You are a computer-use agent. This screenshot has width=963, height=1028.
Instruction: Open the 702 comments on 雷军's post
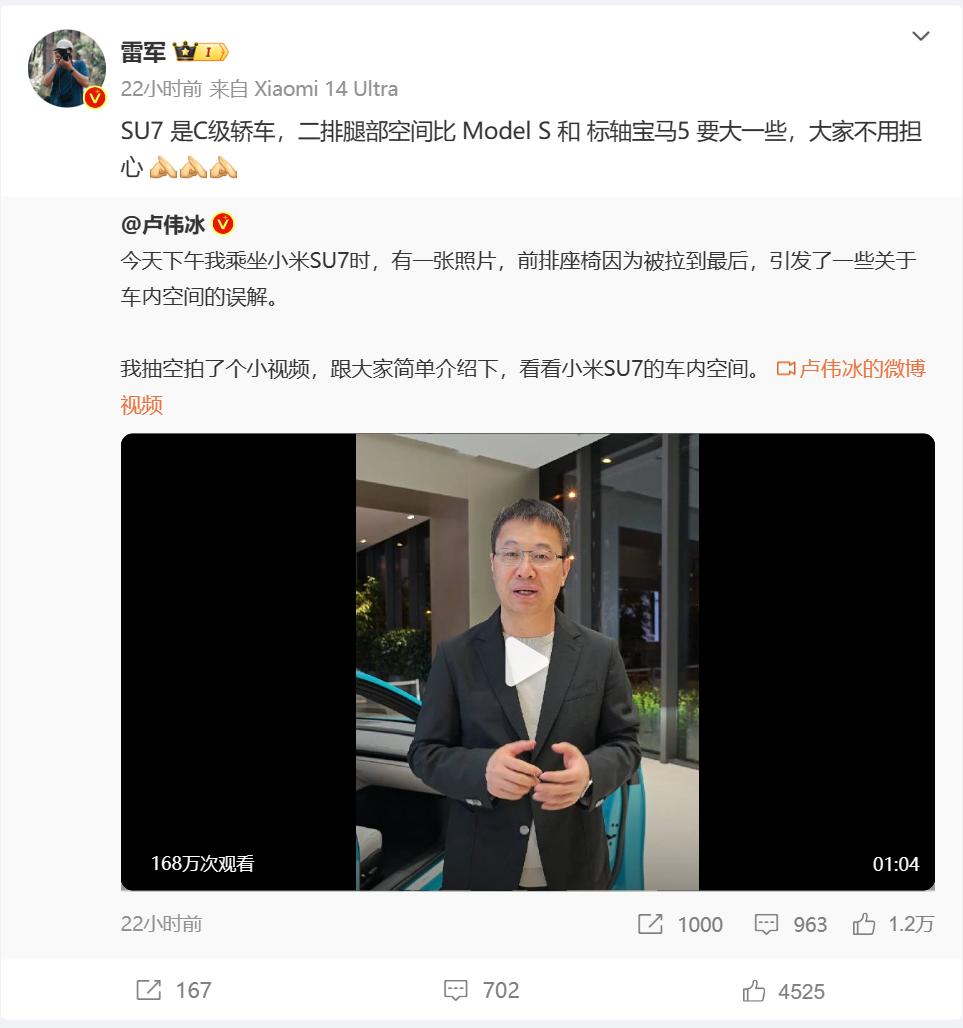(482, 990)
